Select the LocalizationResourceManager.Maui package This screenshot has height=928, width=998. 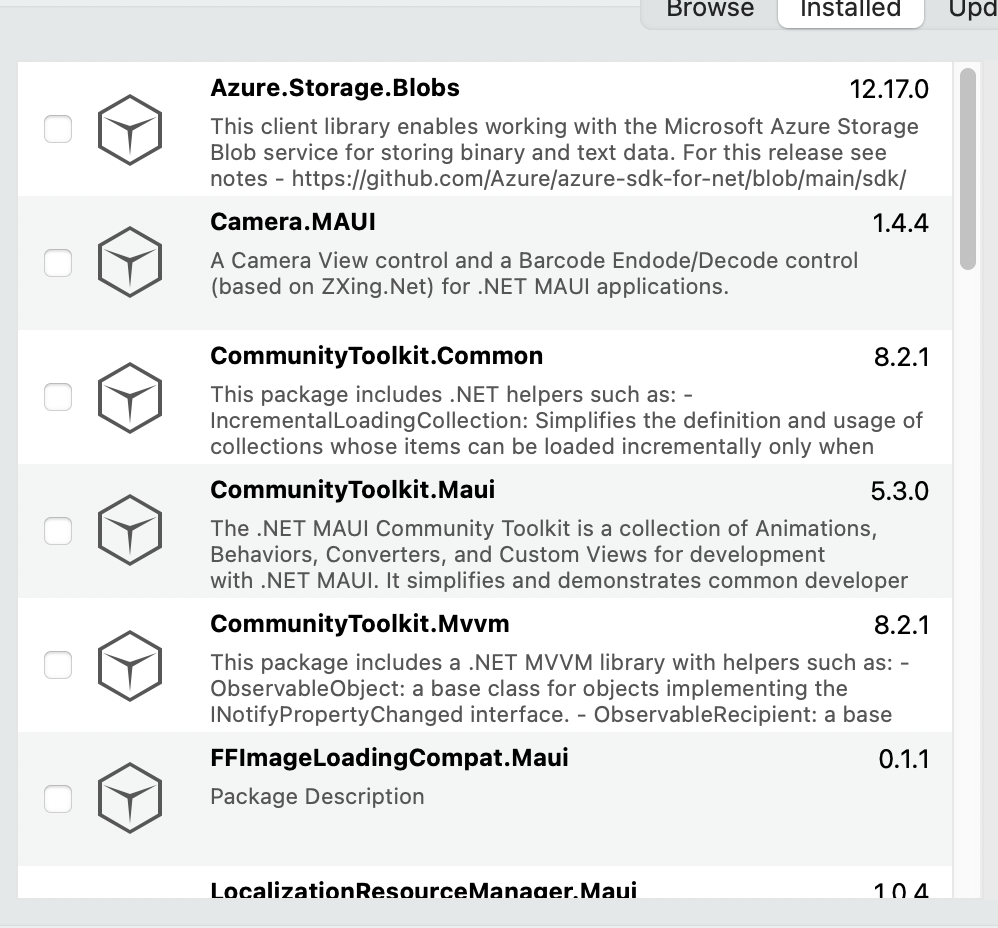point(485,882)
